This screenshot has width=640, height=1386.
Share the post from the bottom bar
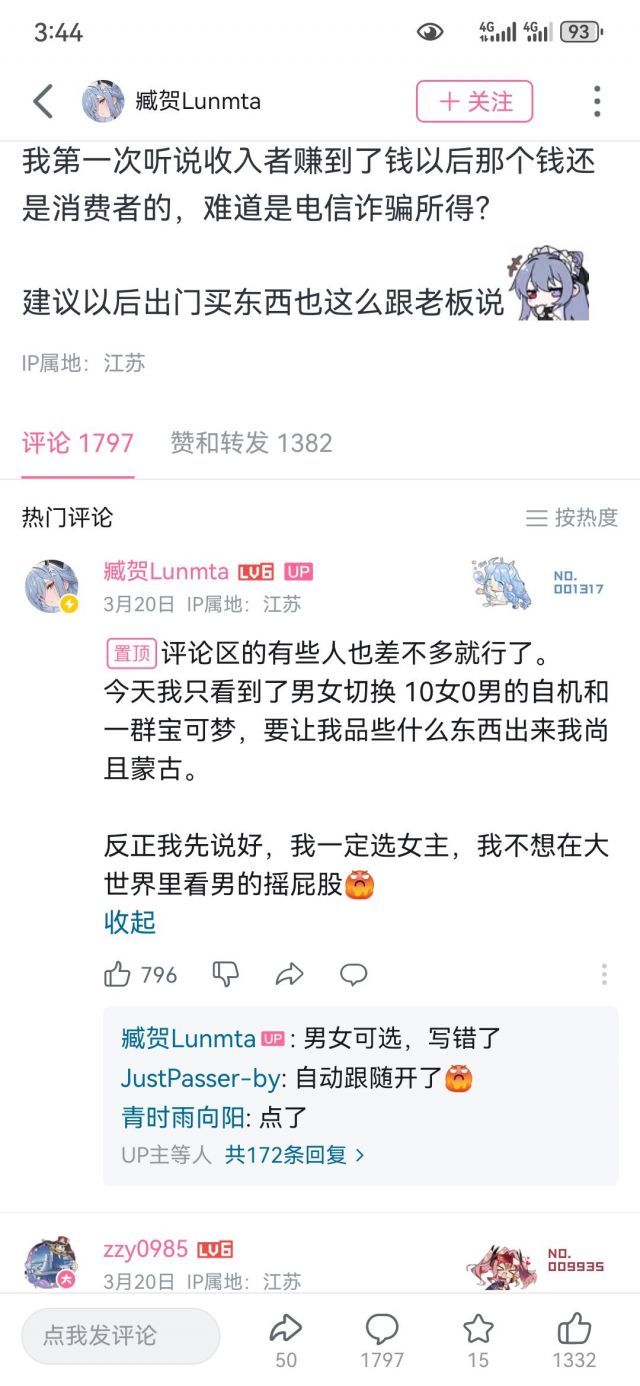pos(286,1338)
